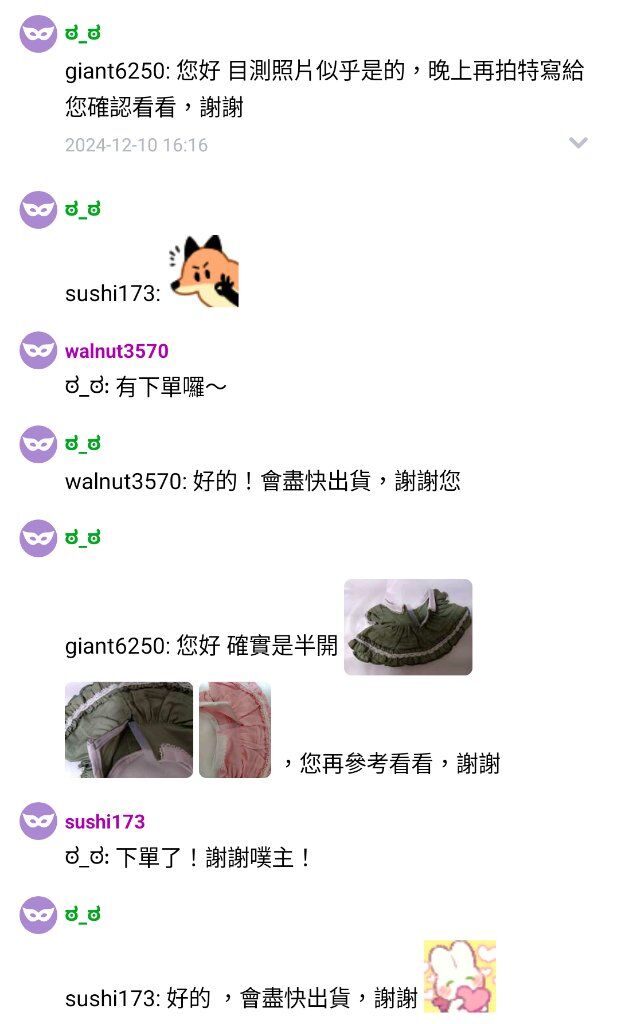Tap the avatar beside walnut3570's comment
Image resolution: width=619 pixels, height=1024 pixels.
[39, 351]
